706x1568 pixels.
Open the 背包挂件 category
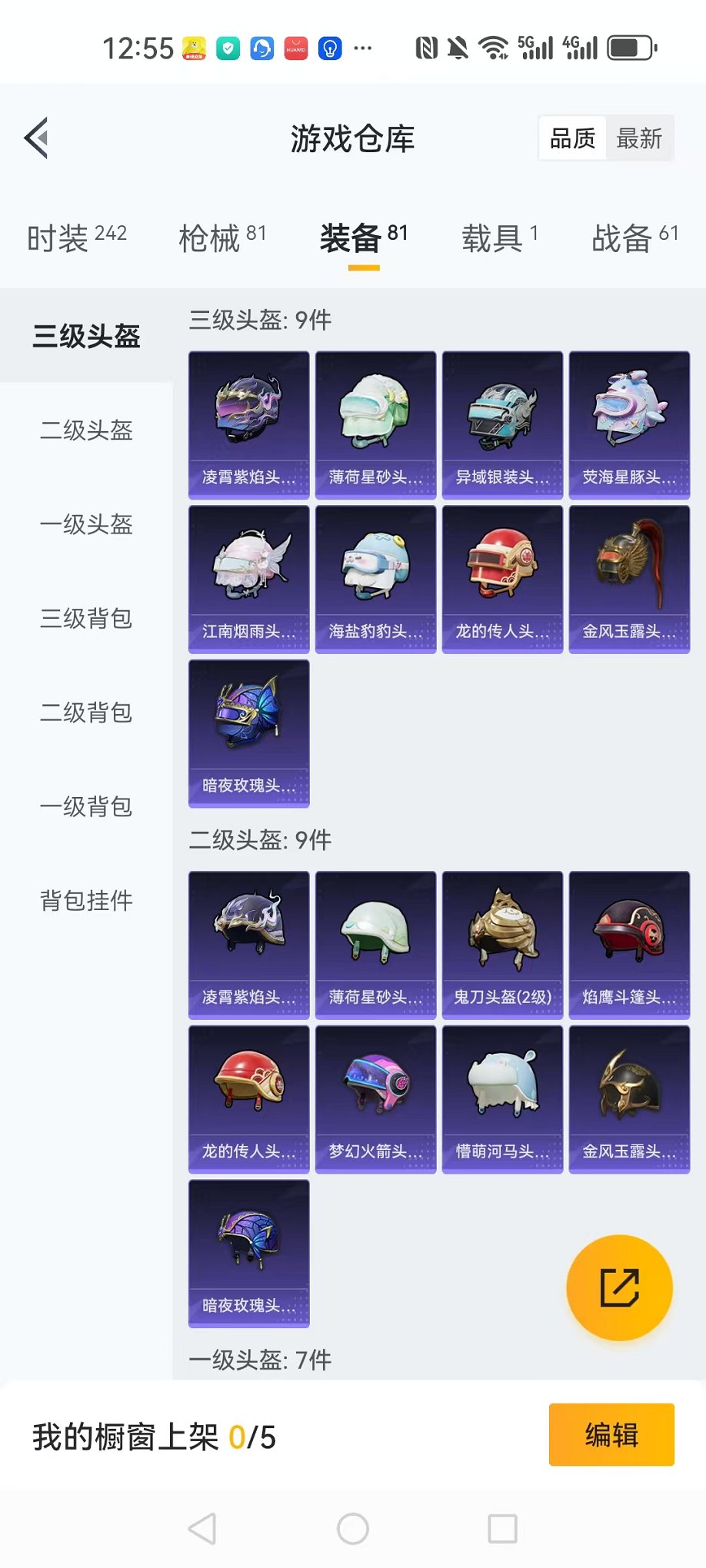point(86,901)
